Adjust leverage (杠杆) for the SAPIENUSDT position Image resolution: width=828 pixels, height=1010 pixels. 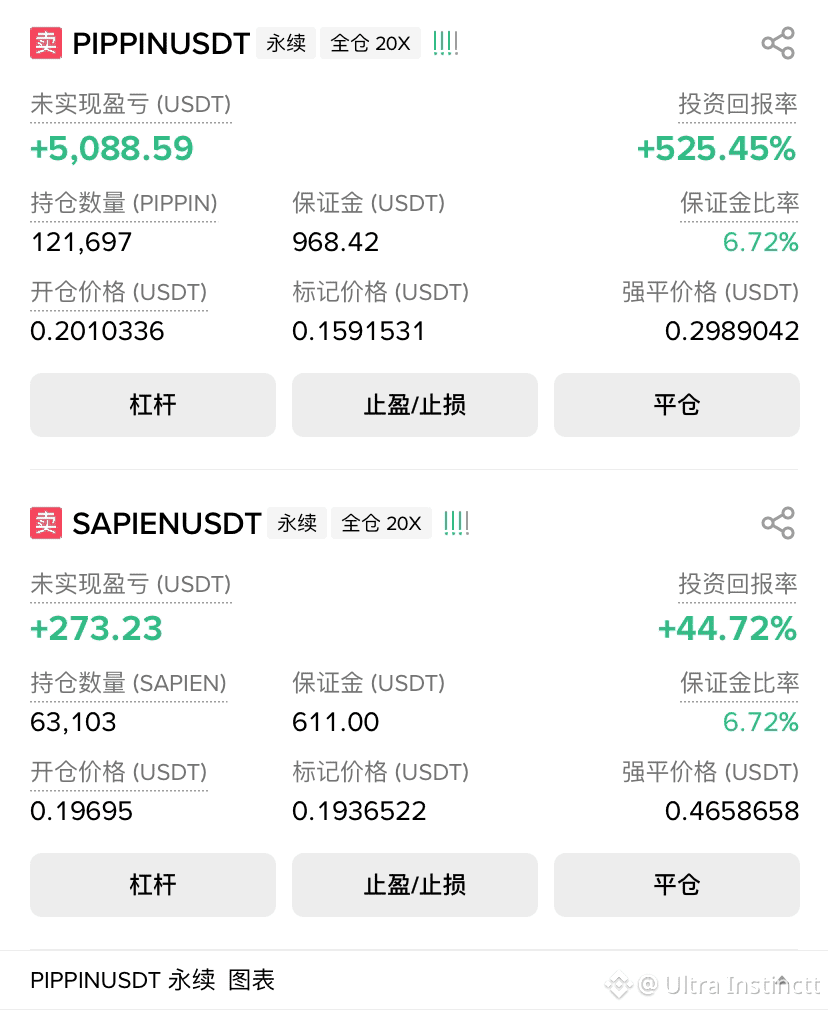(x=152, y=885)
